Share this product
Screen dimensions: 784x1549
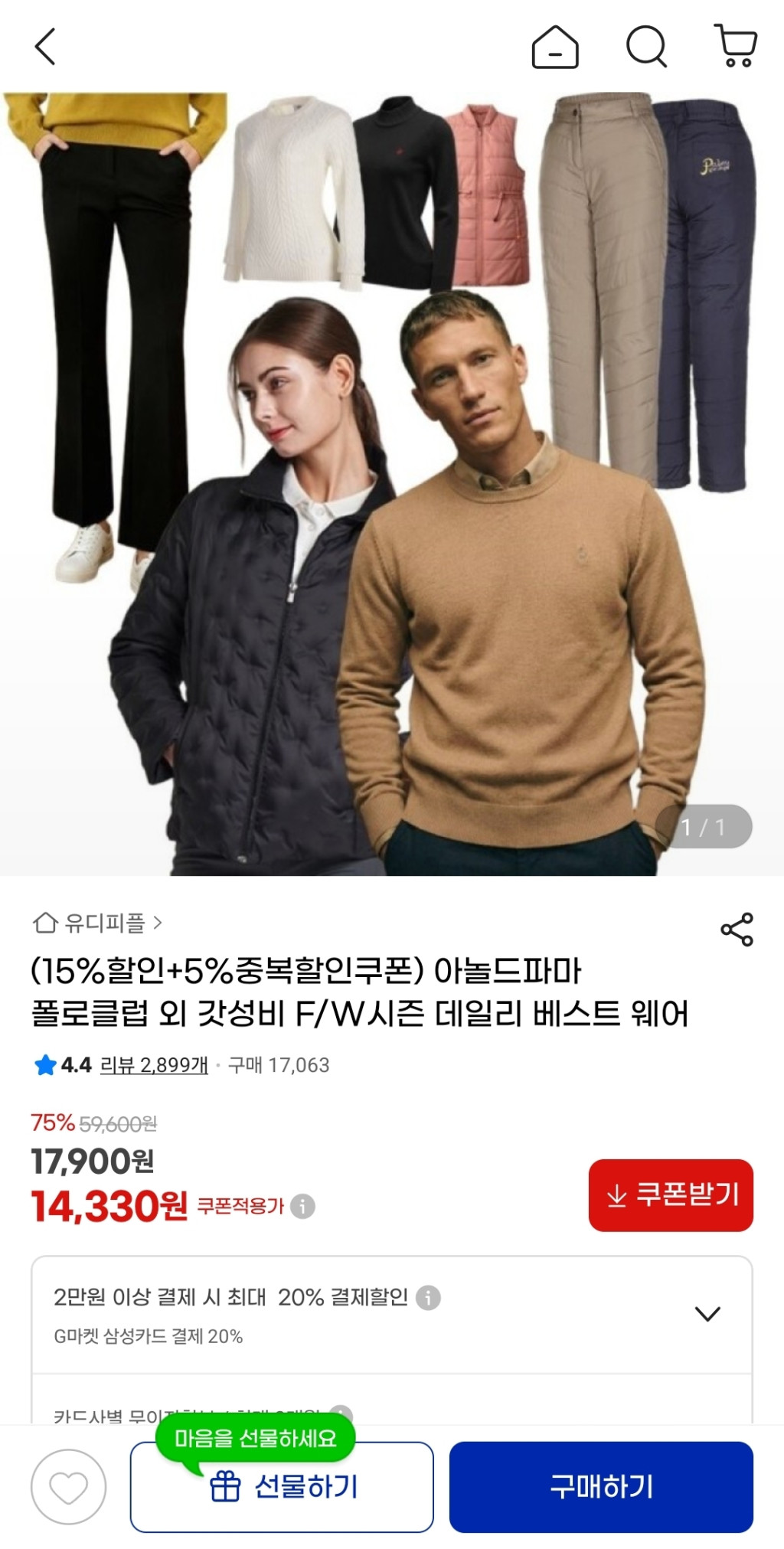[737, 930]
